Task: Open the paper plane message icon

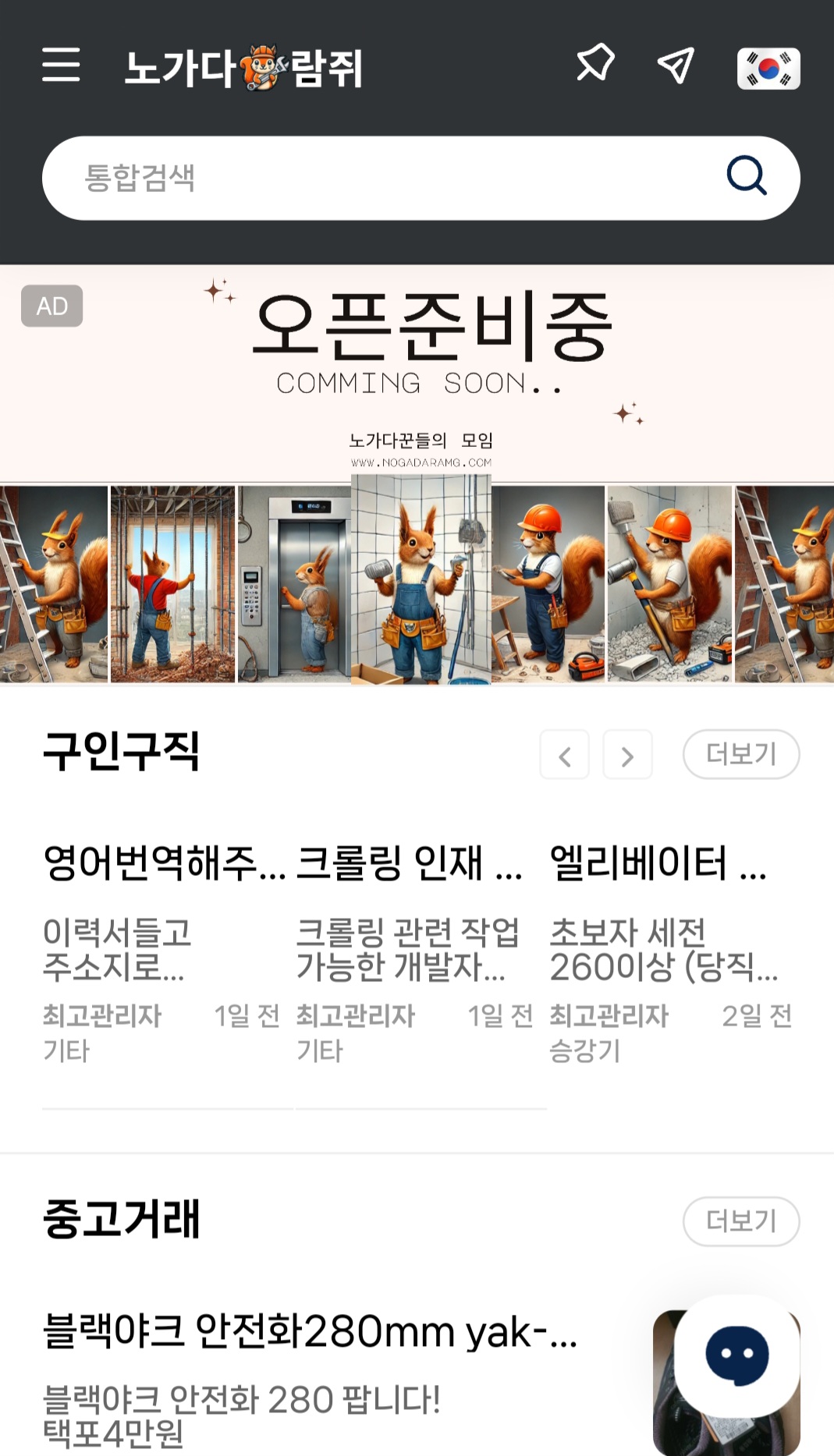Action: click(676, 66)
